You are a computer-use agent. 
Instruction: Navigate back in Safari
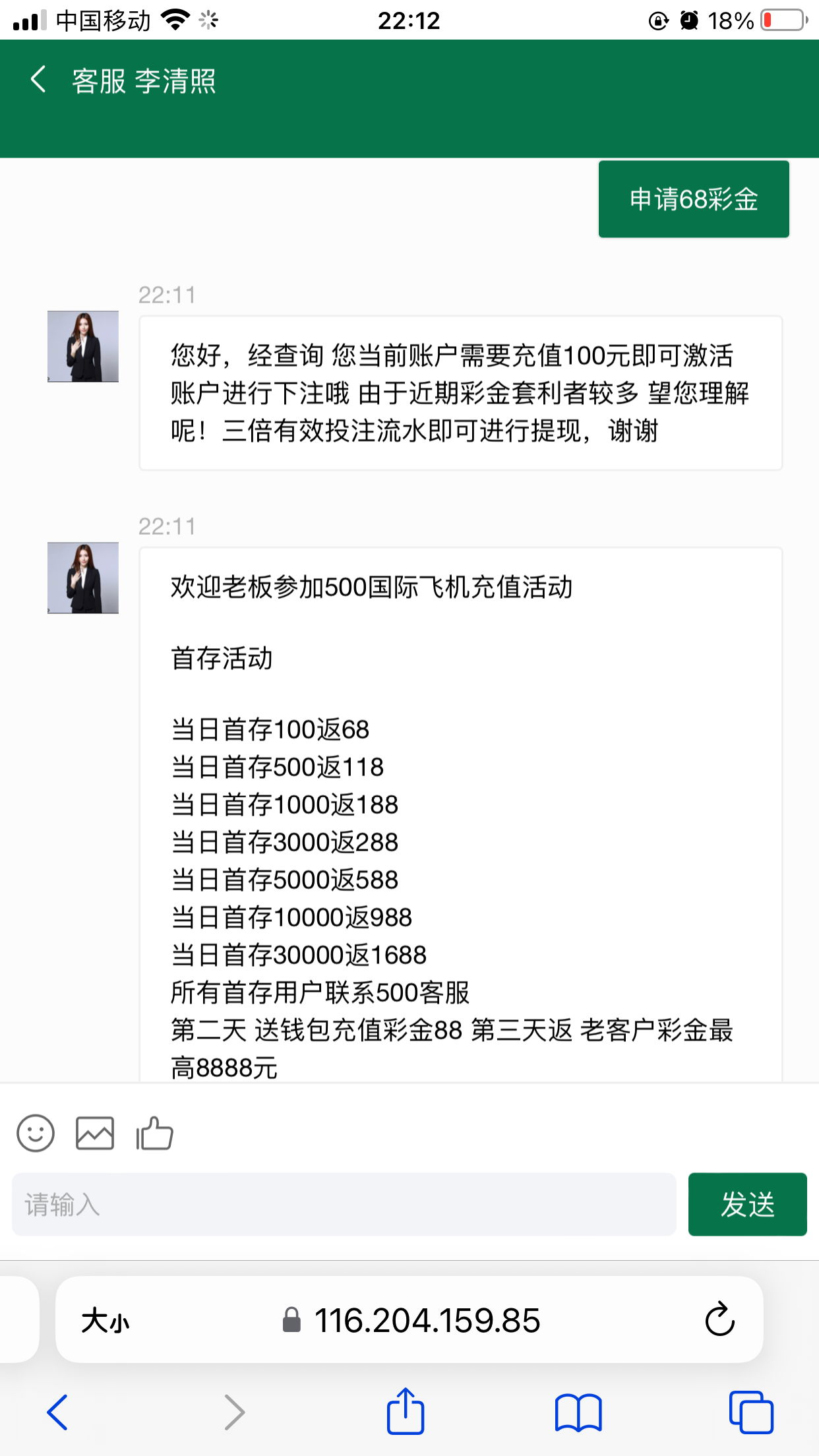click(x=57, y=1412)
